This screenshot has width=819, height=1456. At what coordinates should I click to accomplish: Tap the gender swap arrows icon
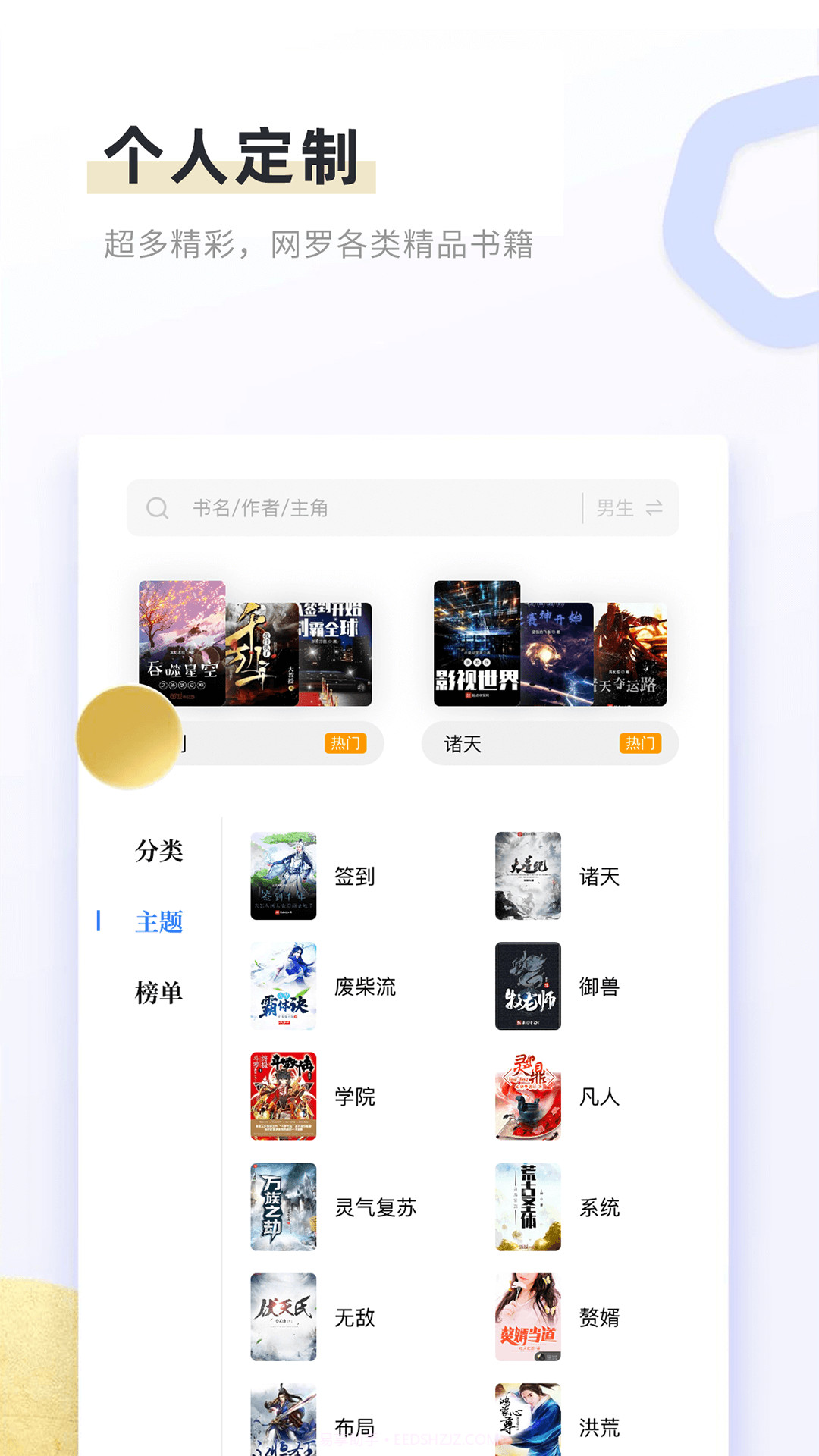(654, 508)
